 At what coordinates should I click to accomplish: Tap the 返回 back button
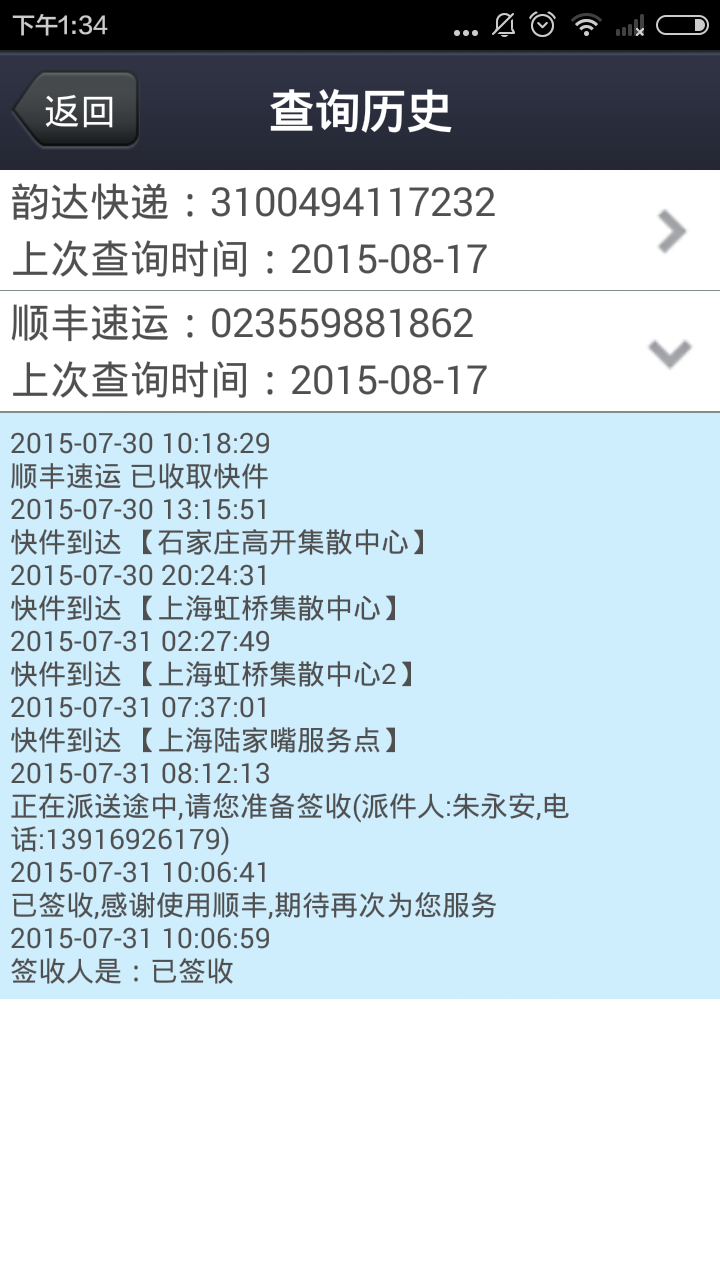tap(76, 110)
